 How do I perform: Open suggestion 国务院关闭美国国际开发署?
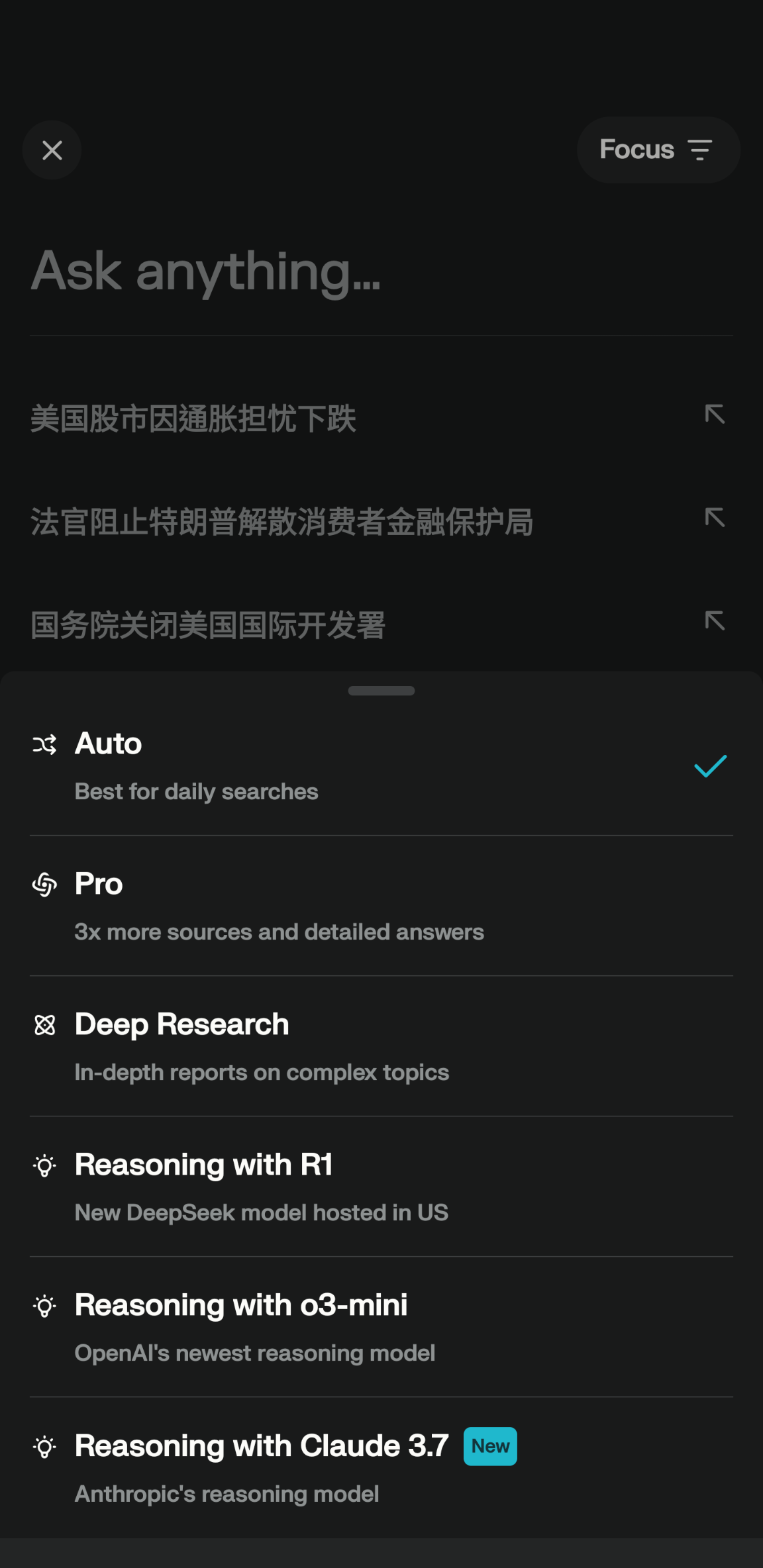coord(381,625)
